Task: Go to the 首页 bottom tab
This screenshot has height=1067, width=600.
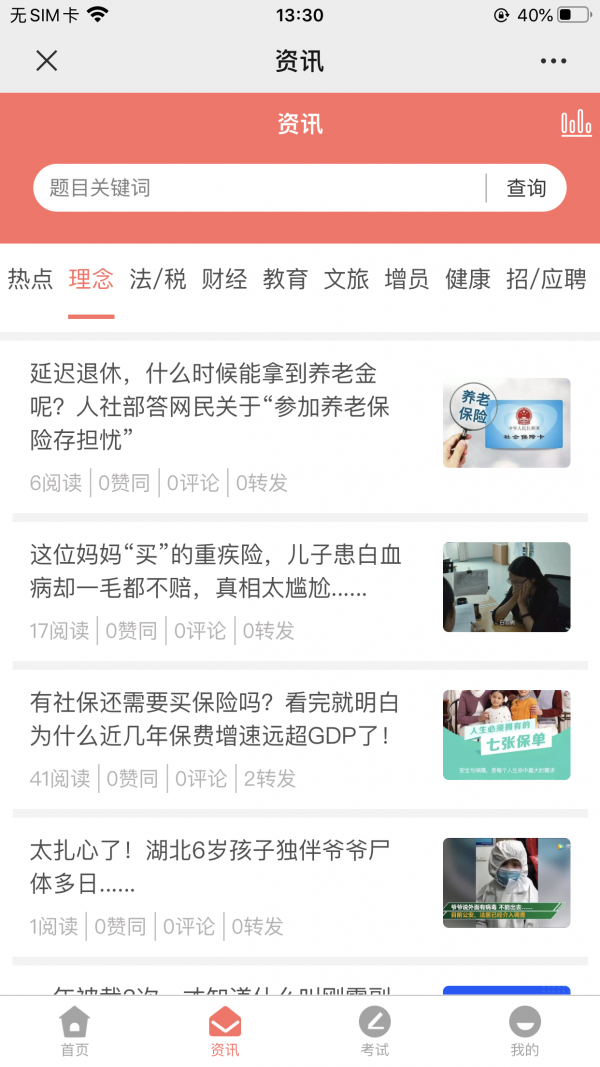Action: click(75, 1032)
